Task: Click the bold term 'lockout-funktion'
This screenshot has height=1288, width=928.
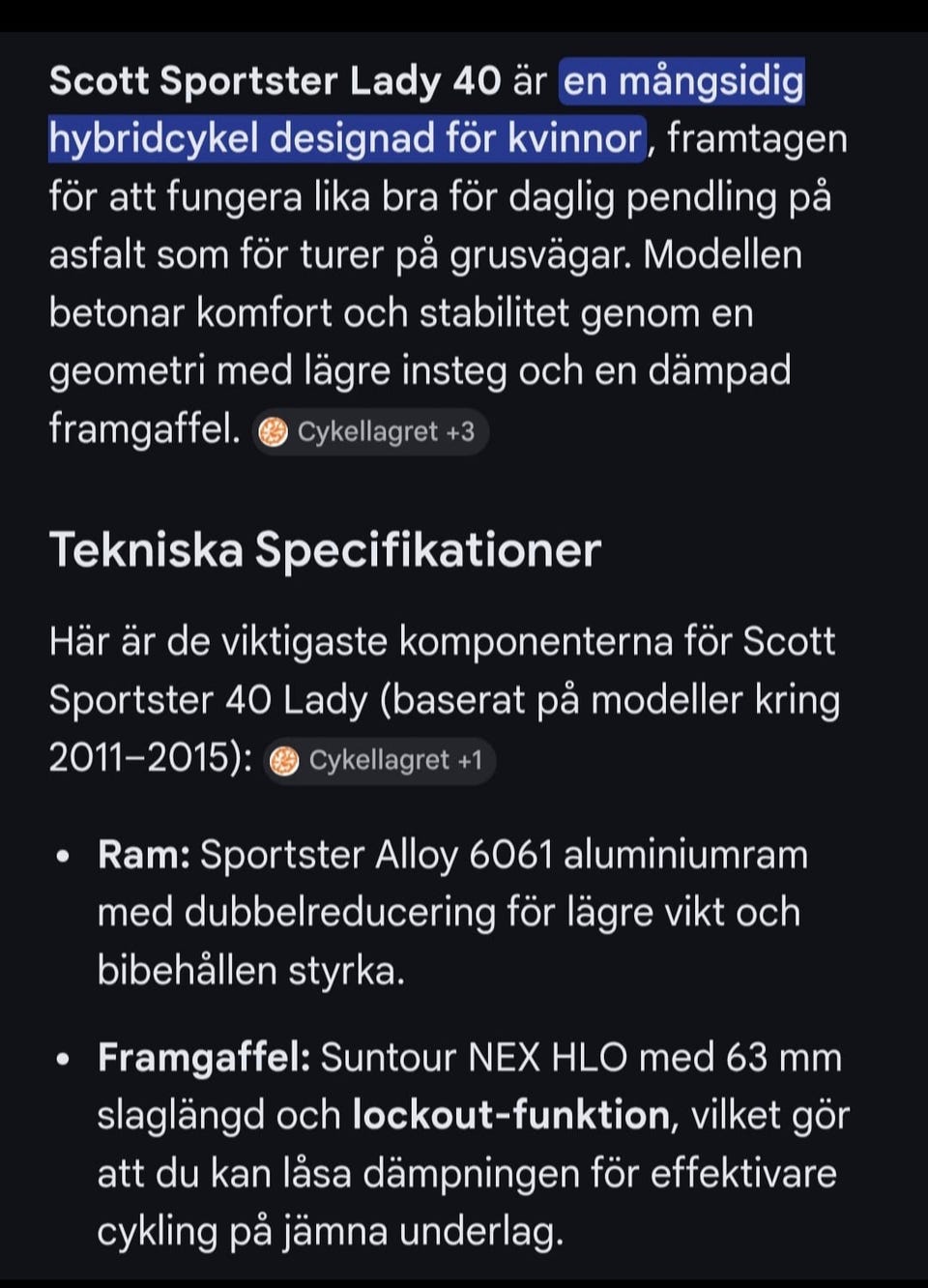Action: point(509,1114)
